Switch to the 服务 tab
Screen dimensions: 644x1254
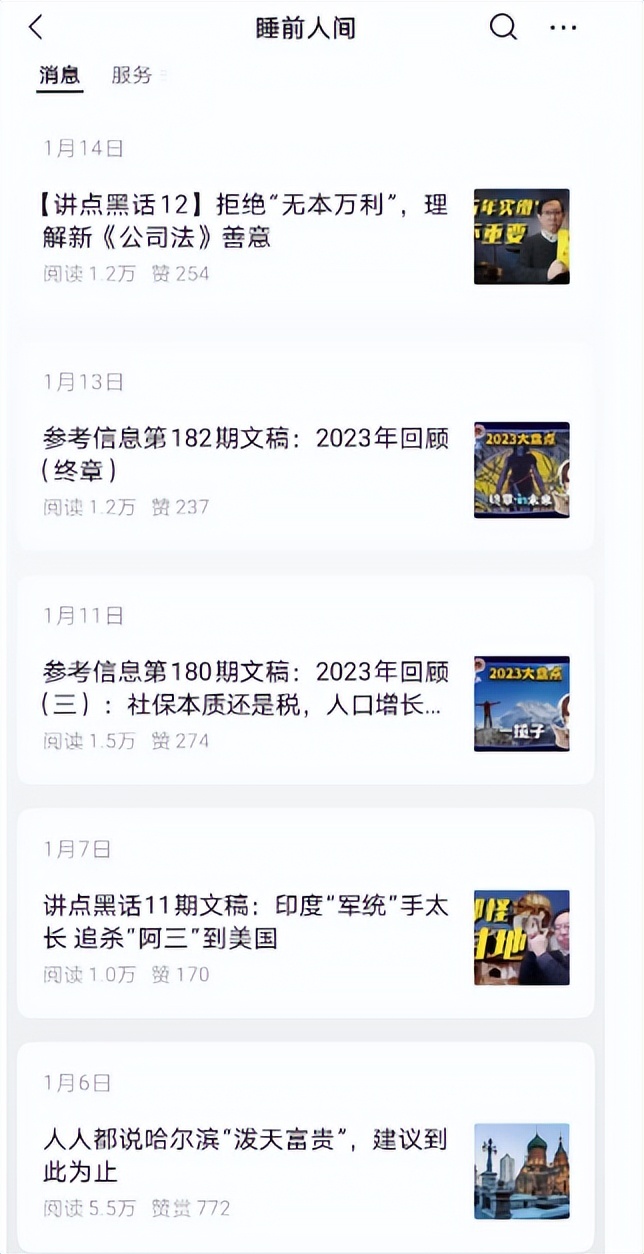(x=131, y=75)
